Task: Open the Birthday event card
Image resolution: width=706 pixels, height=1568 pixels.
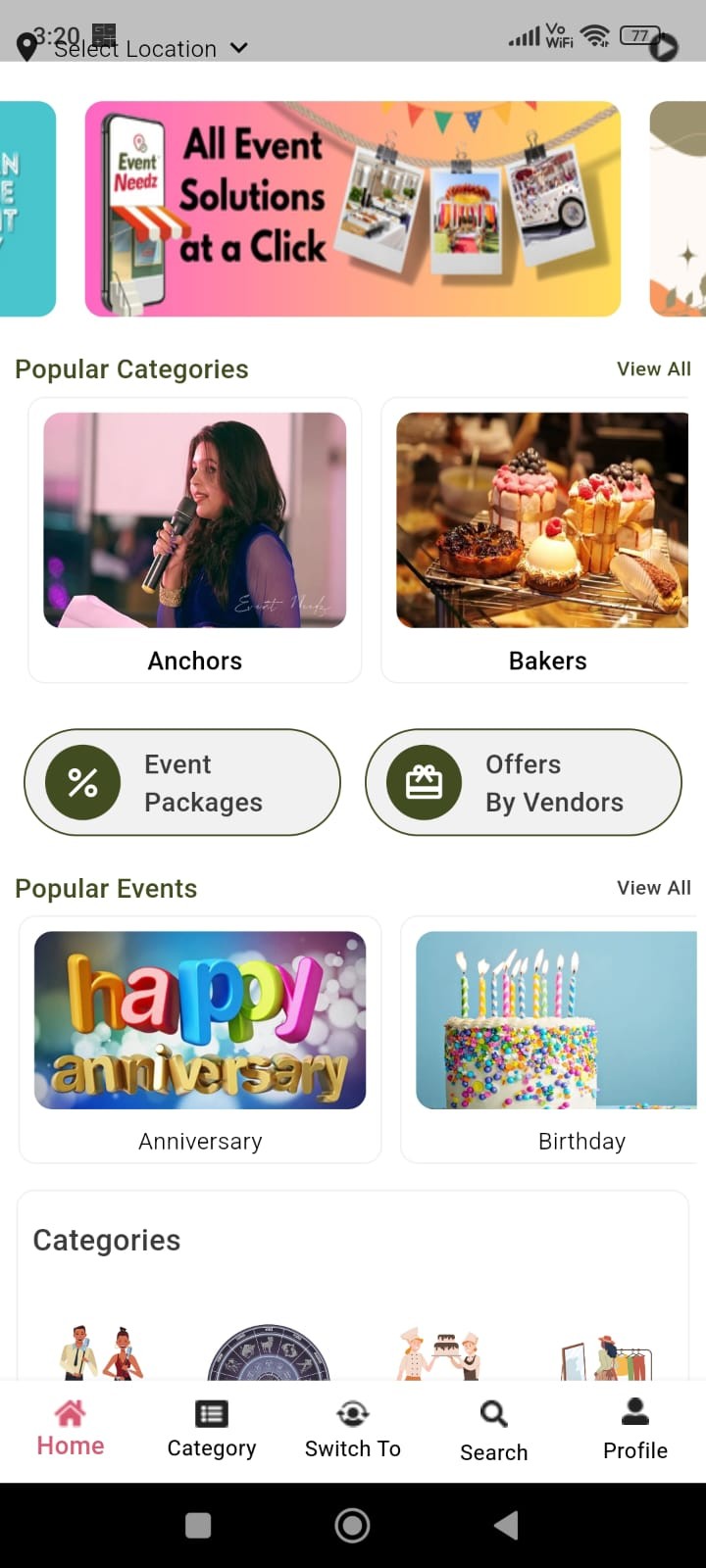Action: (554, 1039)
